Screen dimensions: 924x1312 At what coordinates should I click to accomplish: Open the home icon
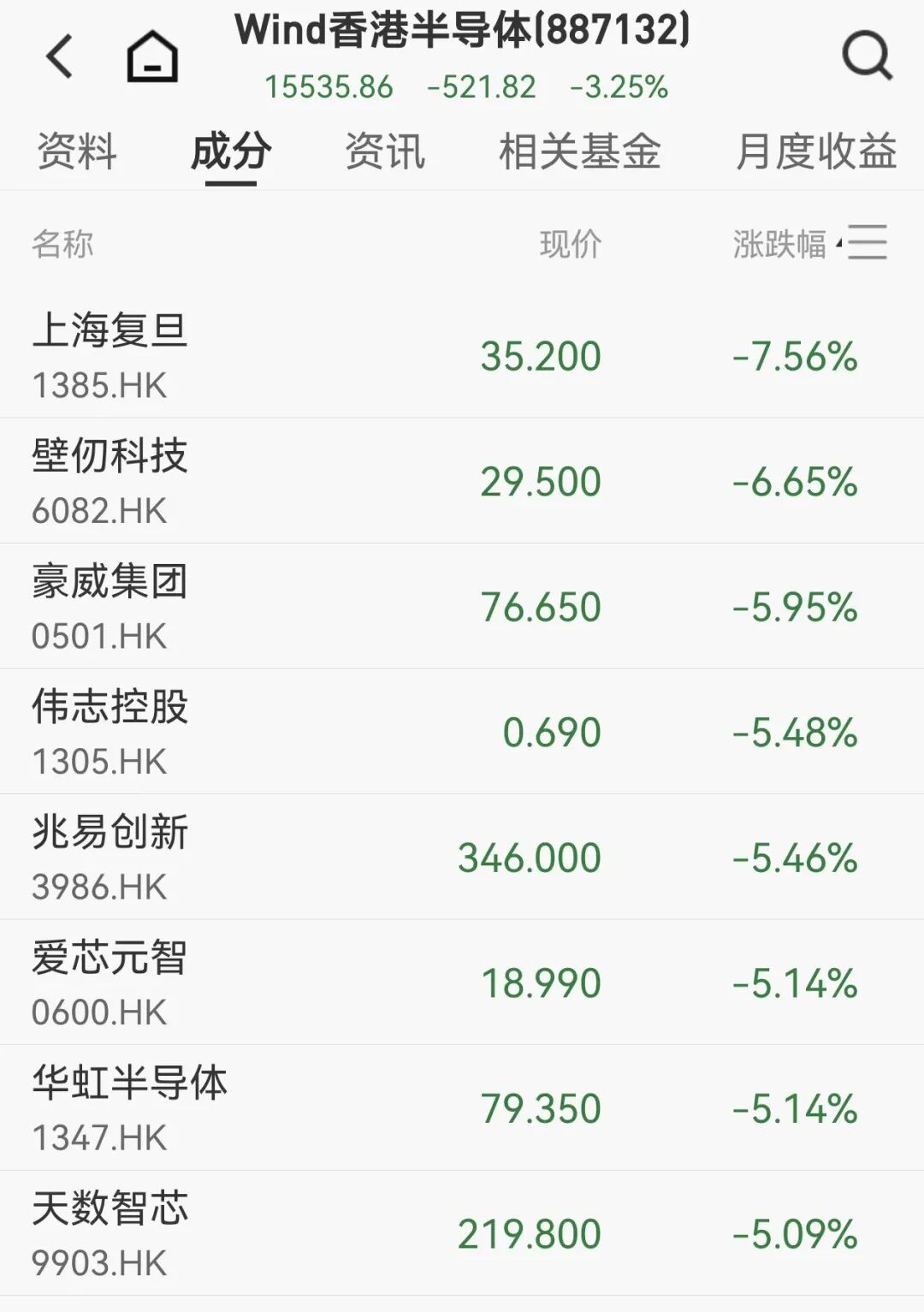pos(152,56)
